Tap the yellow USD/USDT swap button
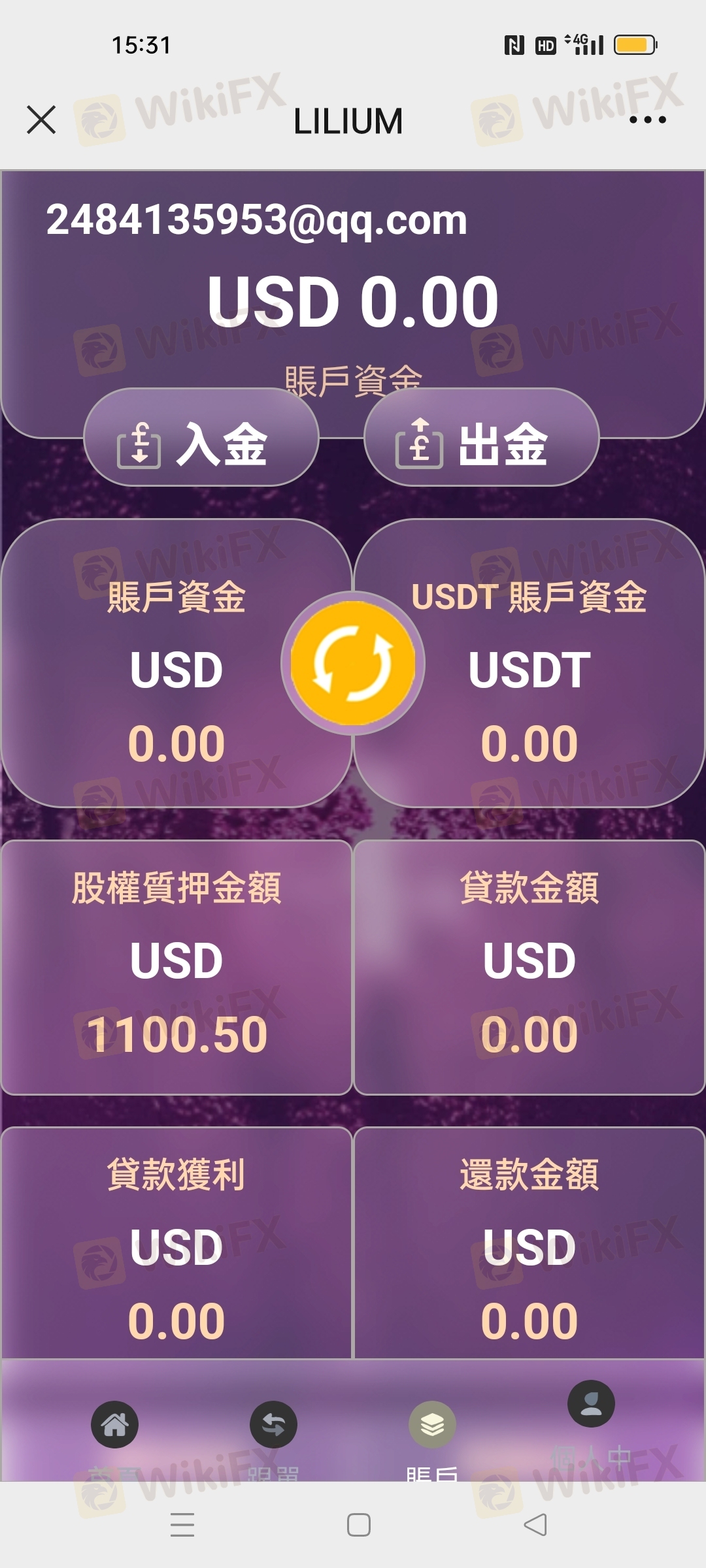The height and width of the screenshot is (1568, 706). coord(353,663)
